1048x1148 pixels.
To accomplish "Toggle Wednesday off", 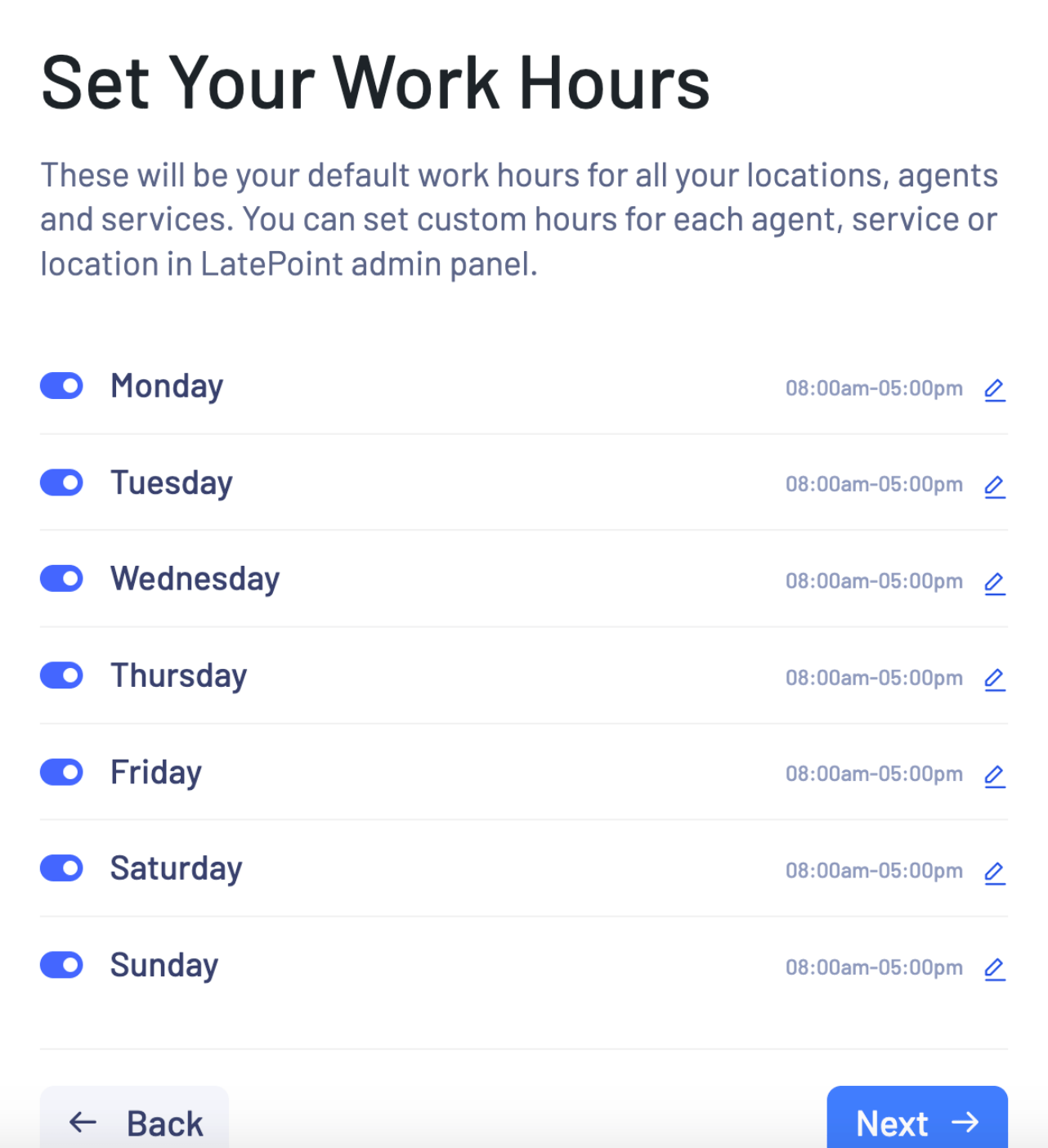I will click(62, 579).
